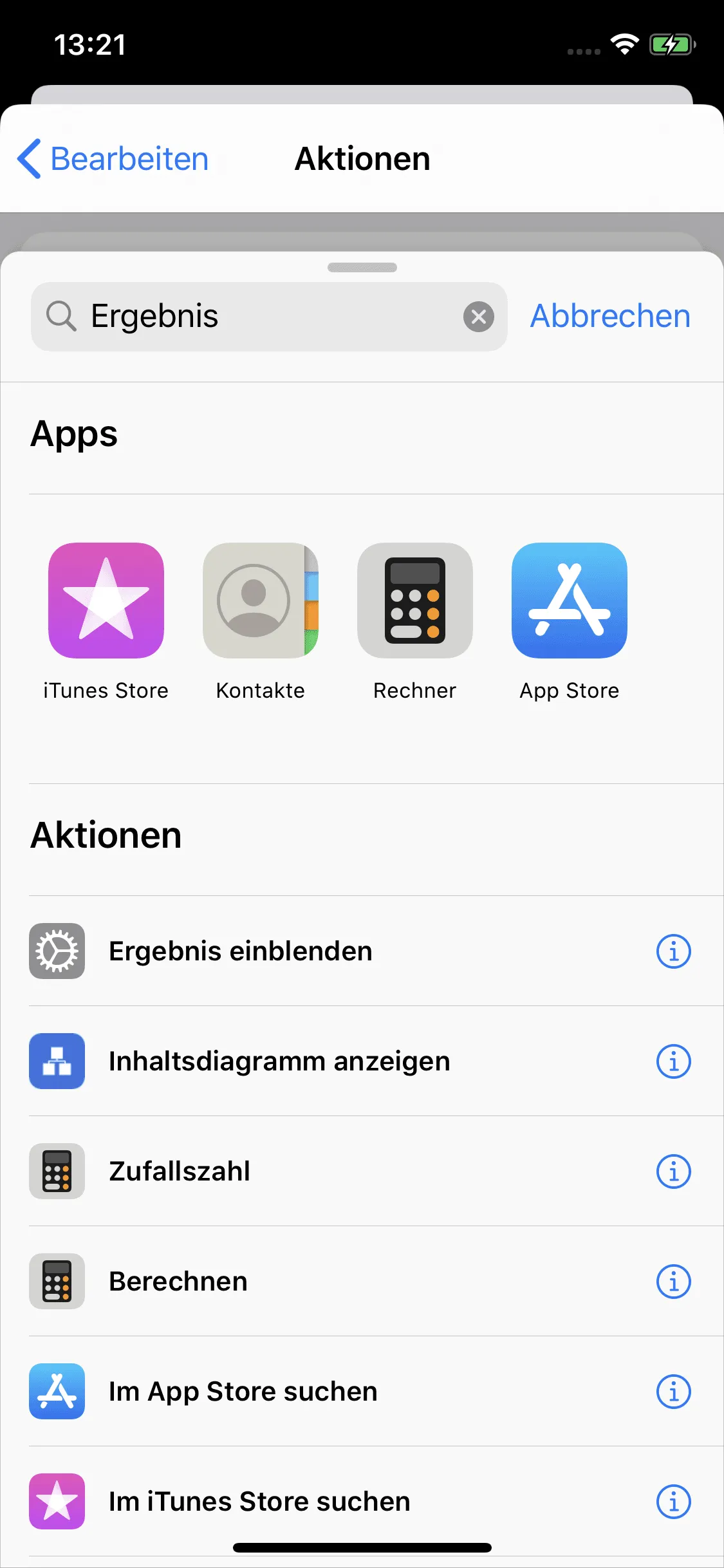The image size is (724, 1568).
Task: Go back to Bearbeiten
Action: (113, 158)
